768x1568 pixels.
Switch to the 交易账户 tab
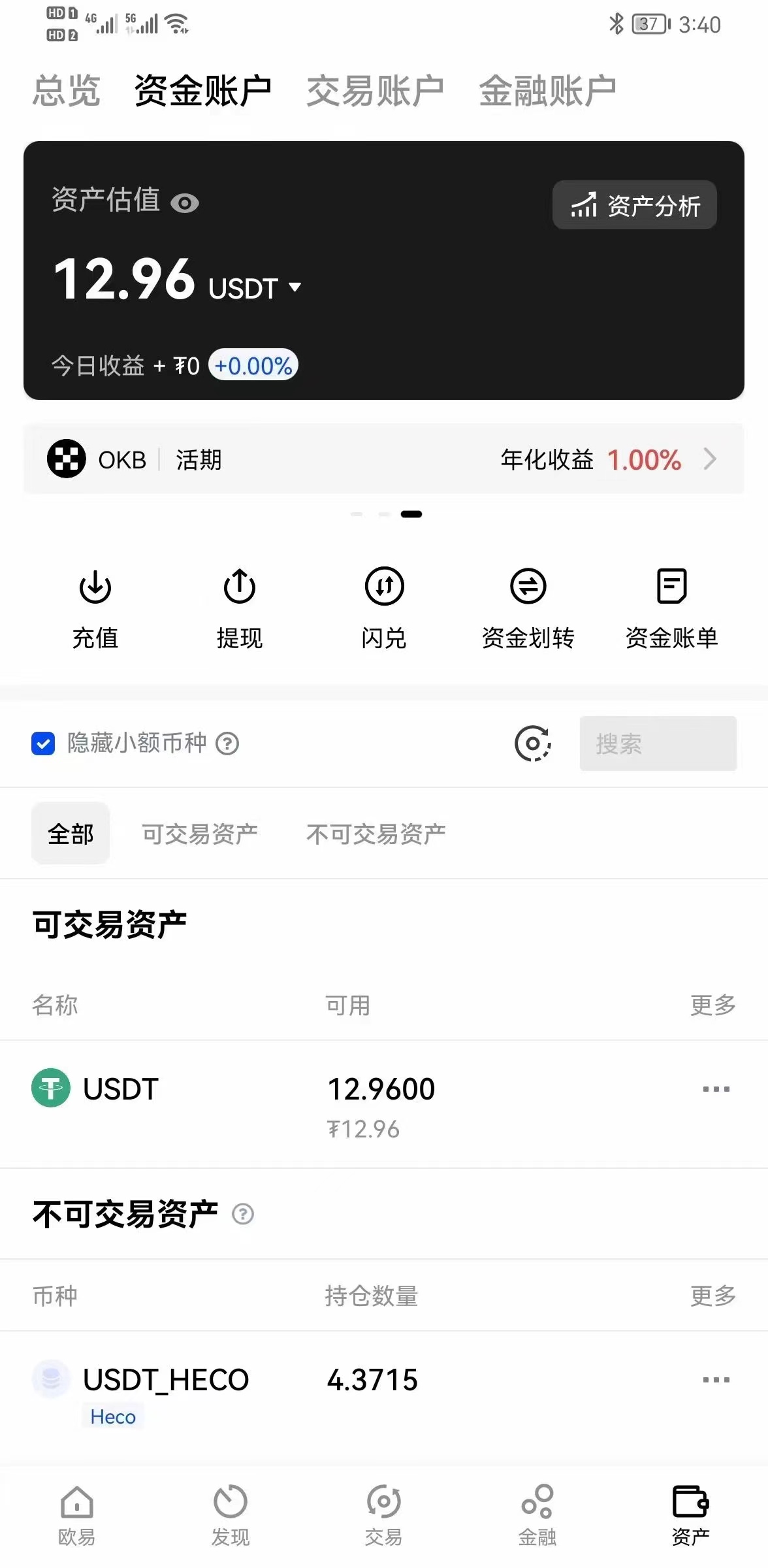[x=376, y=90]
